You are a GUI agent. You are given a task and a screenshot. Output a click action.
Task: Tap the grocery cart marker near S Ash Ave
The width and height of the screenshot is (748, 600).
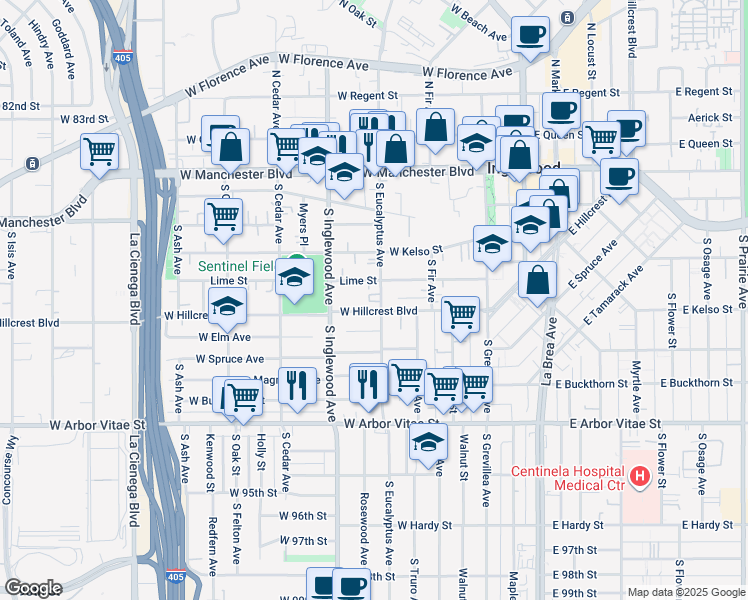(x=223, y=221)
